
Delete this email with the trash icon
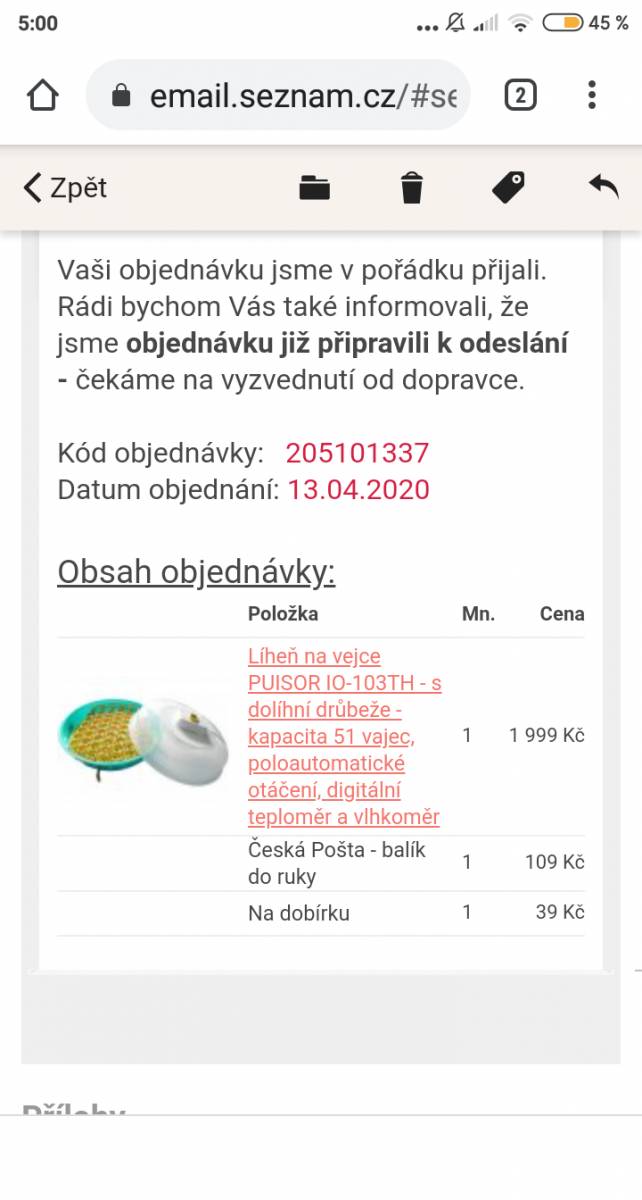click(x=412, y=188)
